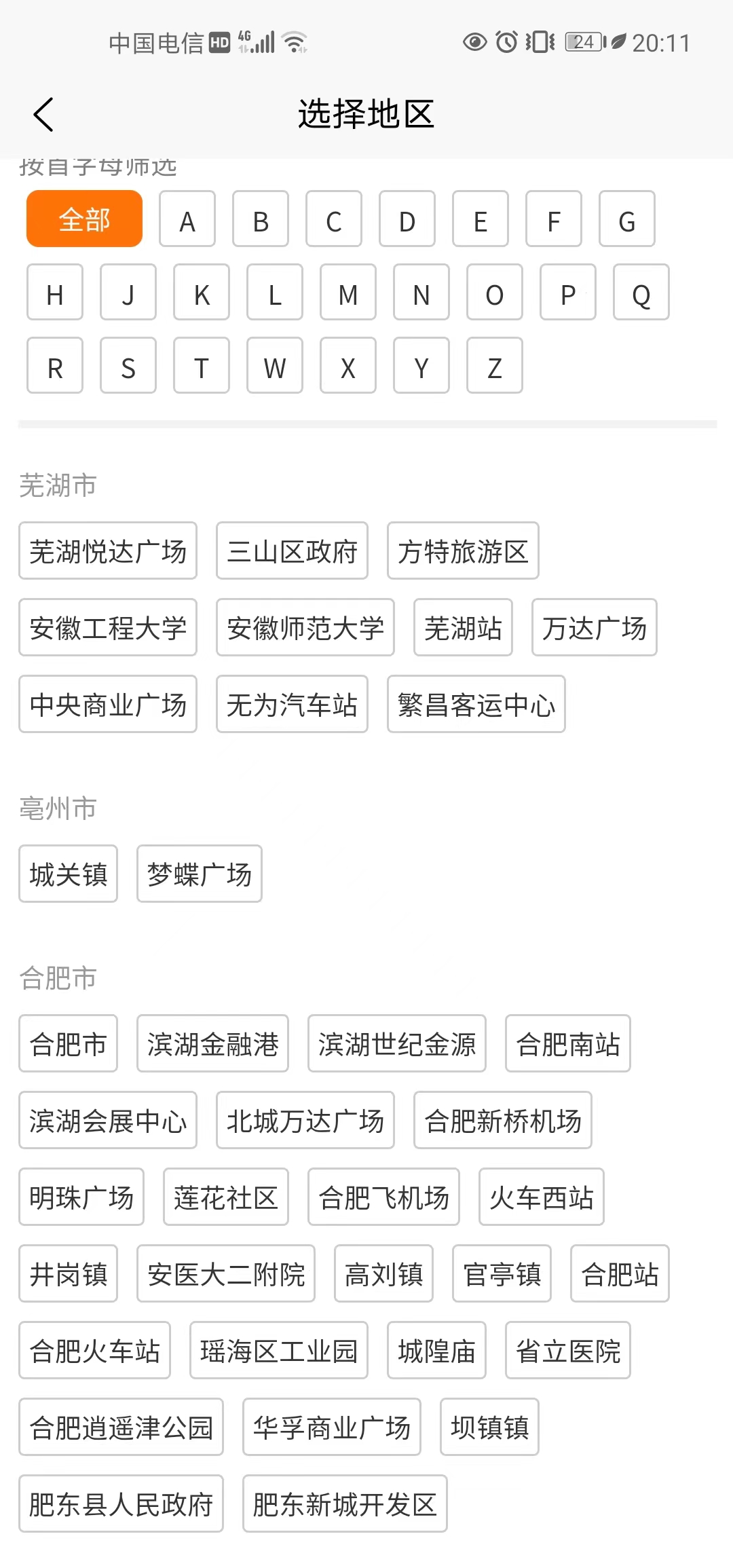Pick 安徽师范大学 as the area
The image size is (733, 1568).
[x=305, y=628]
